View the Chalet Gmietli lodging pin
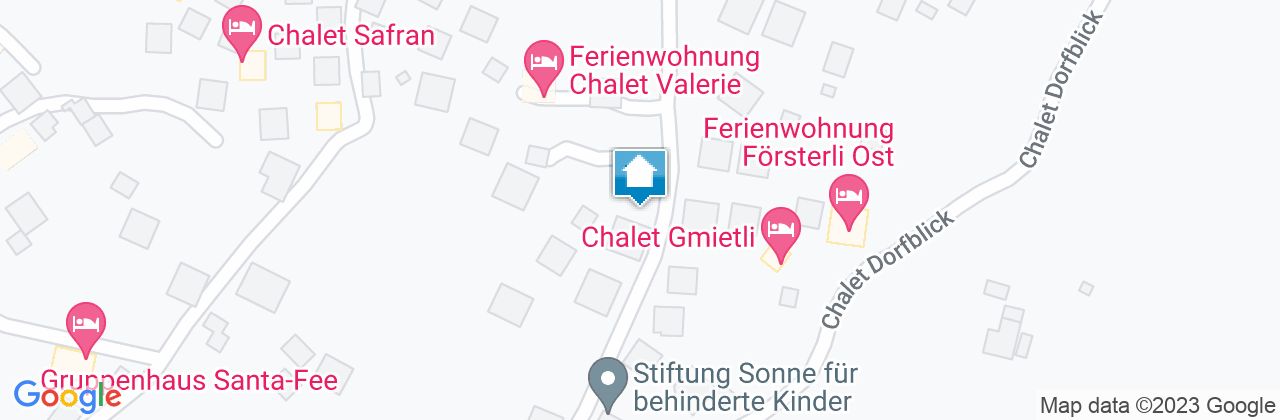Image resolution: width=1280 pixels, height=420 pixels. [x=781, y=231]
